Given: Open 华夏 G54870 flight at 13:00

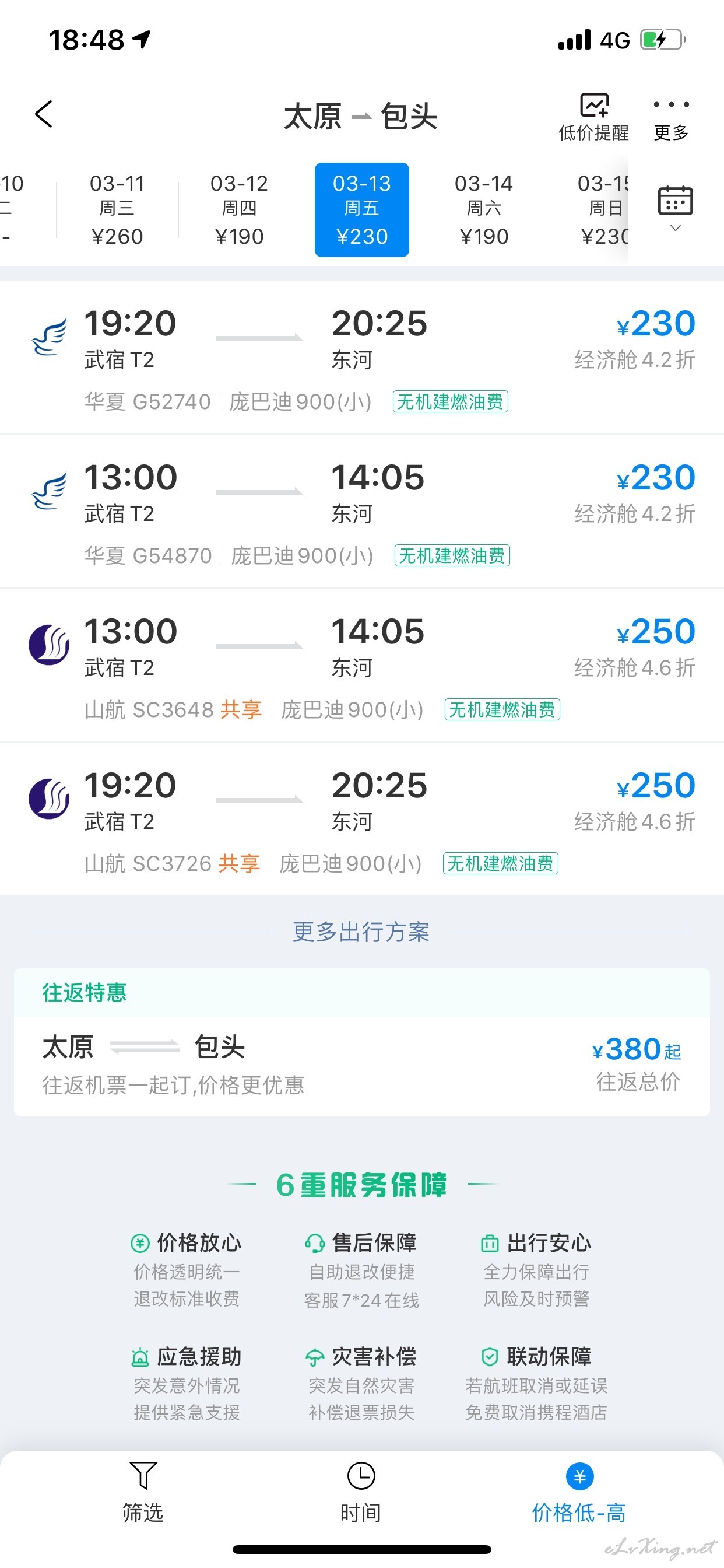Looking at the screenshot, I should [362, 512].
